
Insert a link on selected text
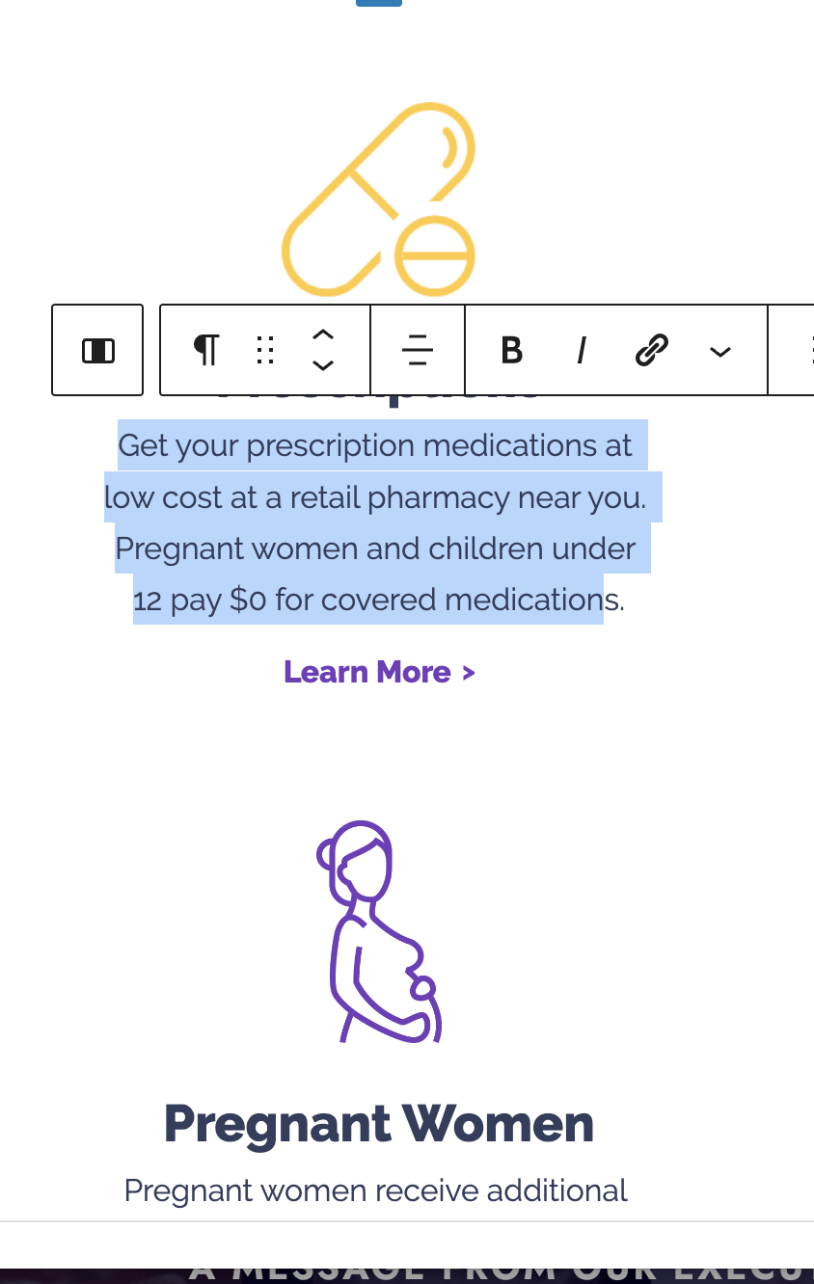point(651,350)
